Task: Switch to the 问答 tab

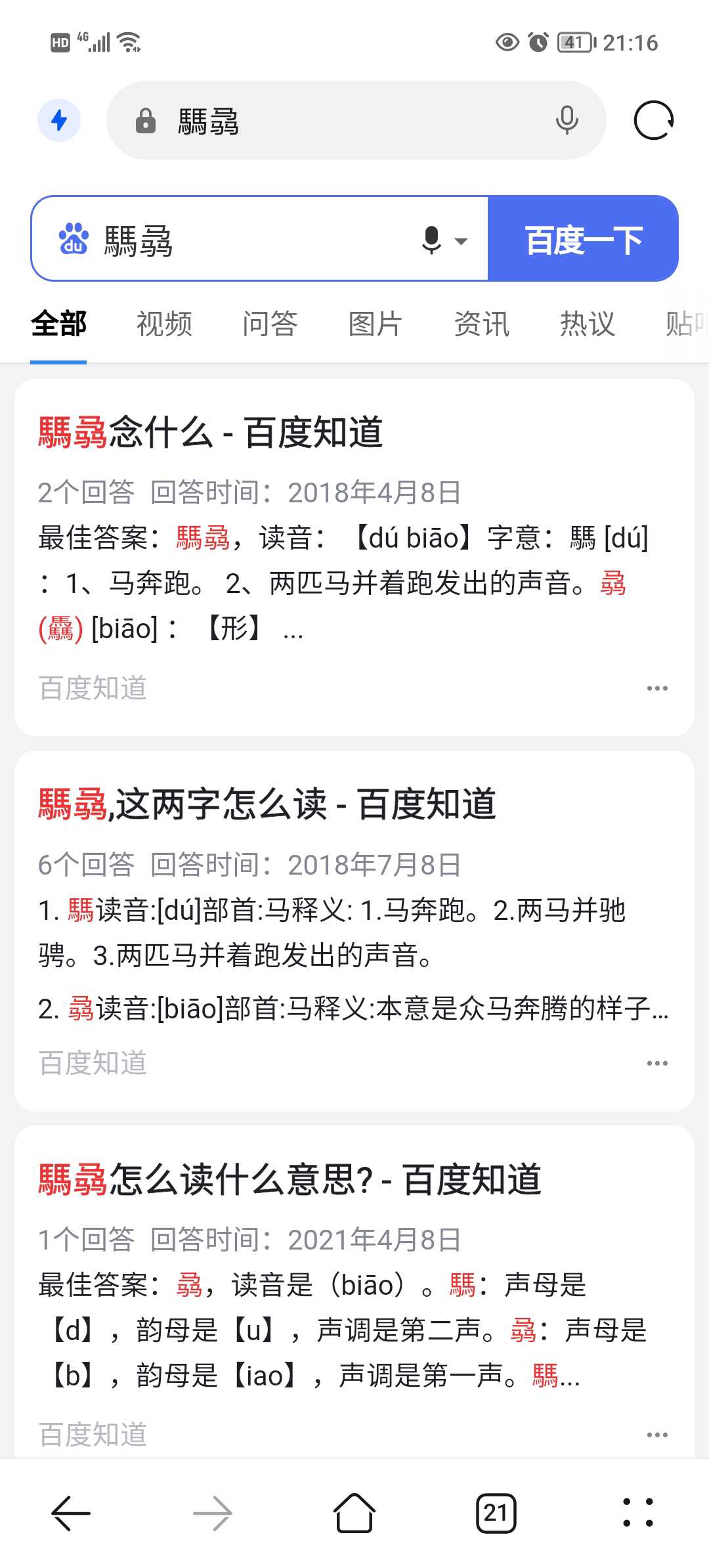Action: [270, 324]
